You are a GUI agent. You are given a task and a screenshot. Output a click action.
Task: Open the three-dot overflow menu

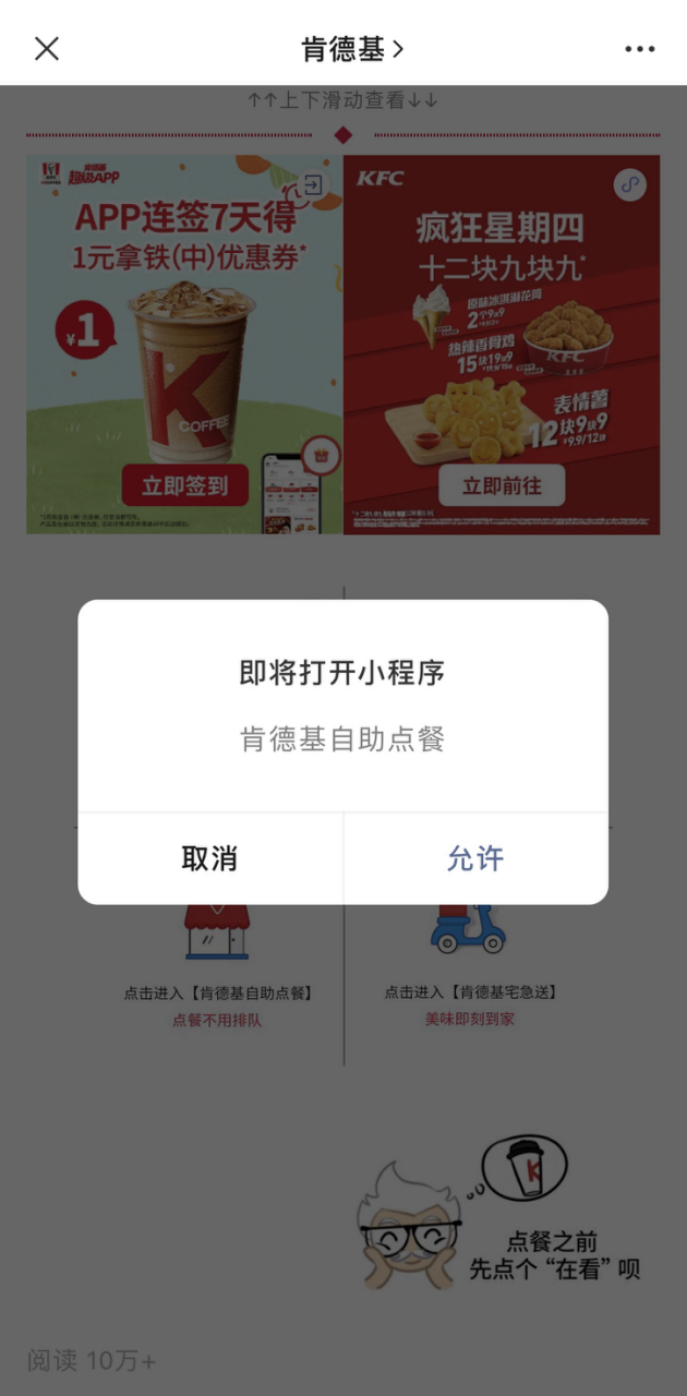coord(640,49)
